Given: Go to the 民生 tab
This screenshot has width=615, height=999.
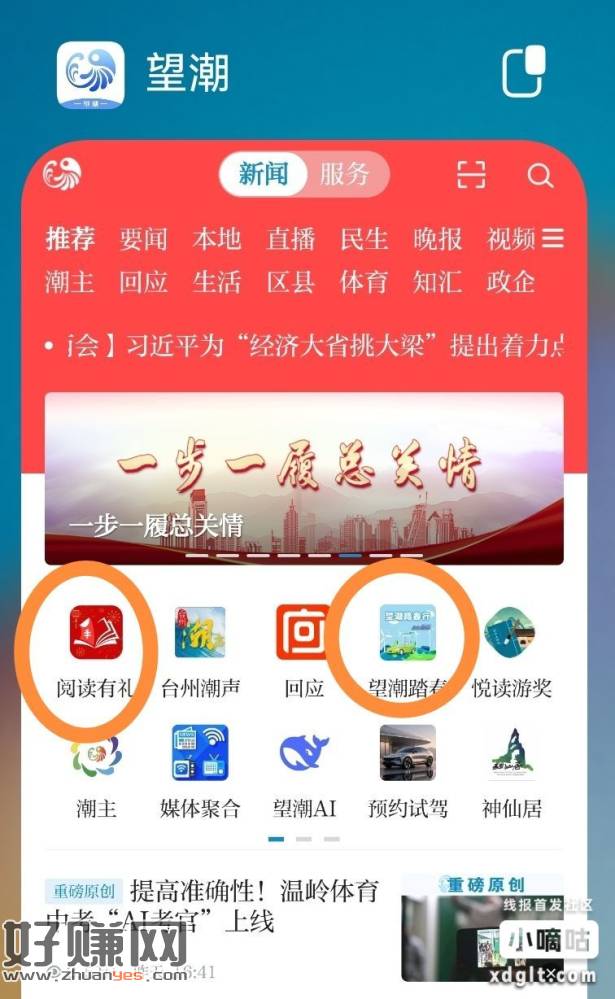Looking at the screenshot, I should pos(364,239).
